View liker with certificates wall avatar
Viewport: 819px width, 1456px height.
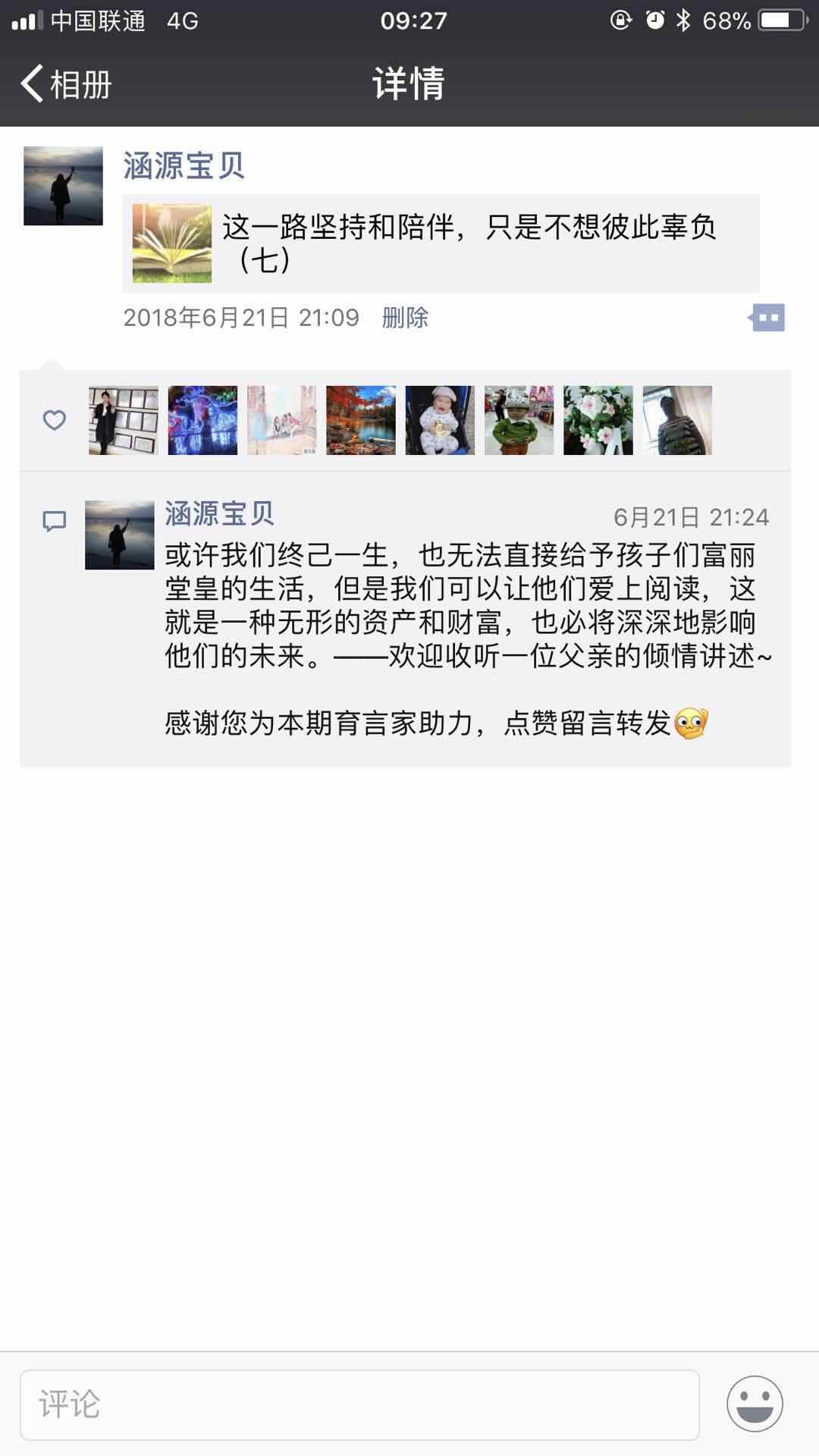coord(124,420)
